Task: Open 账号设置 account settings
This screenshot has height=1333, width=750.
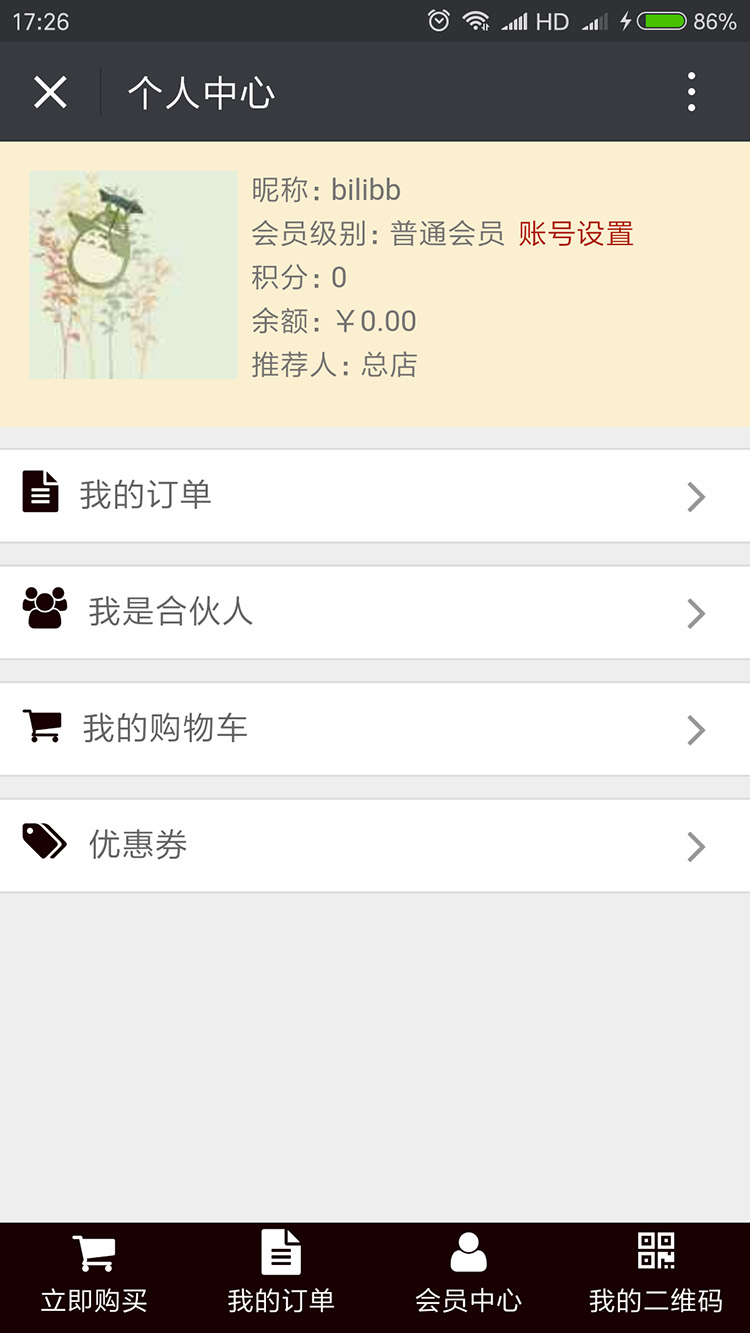Action: click(x=575, y=233)
